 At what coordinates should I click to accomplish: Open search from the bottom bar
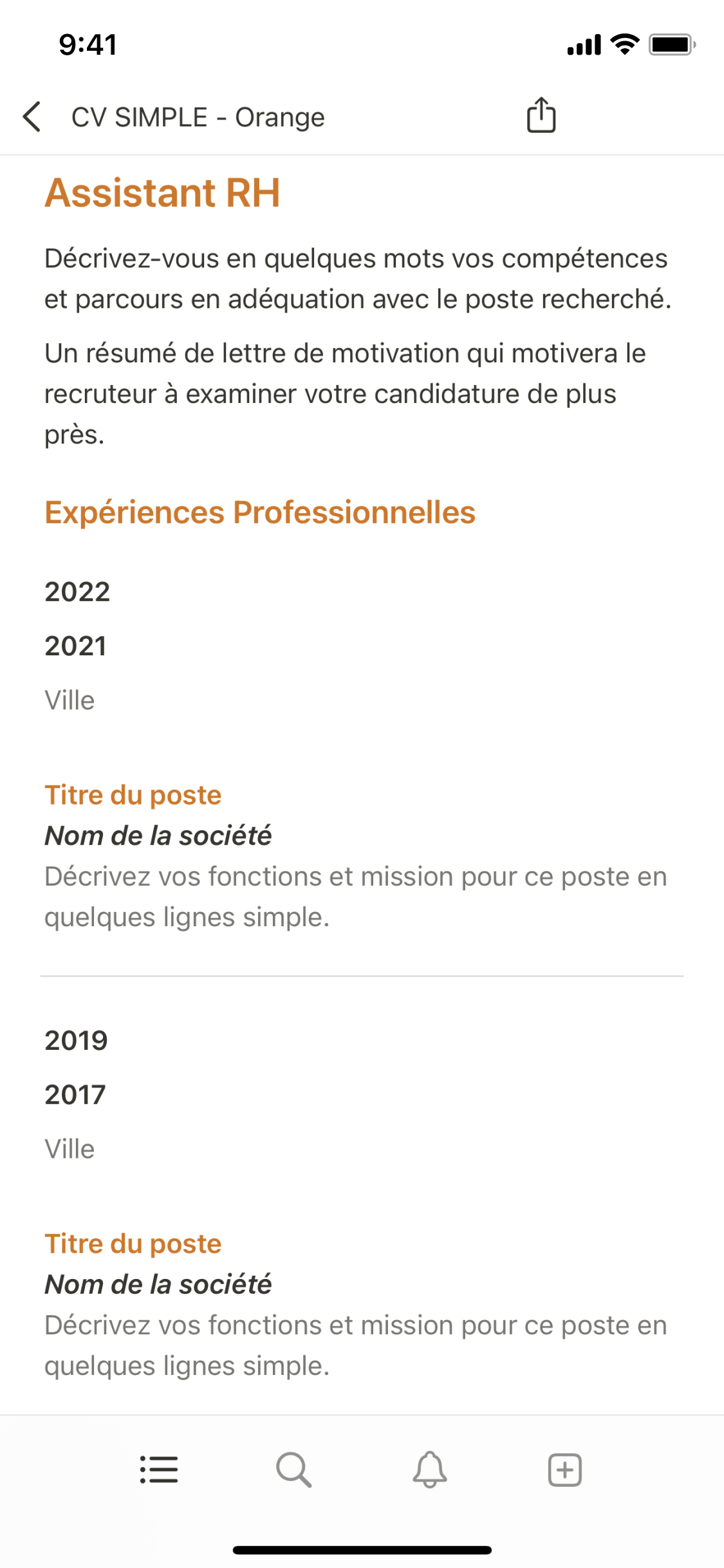tap(294, 1470)
